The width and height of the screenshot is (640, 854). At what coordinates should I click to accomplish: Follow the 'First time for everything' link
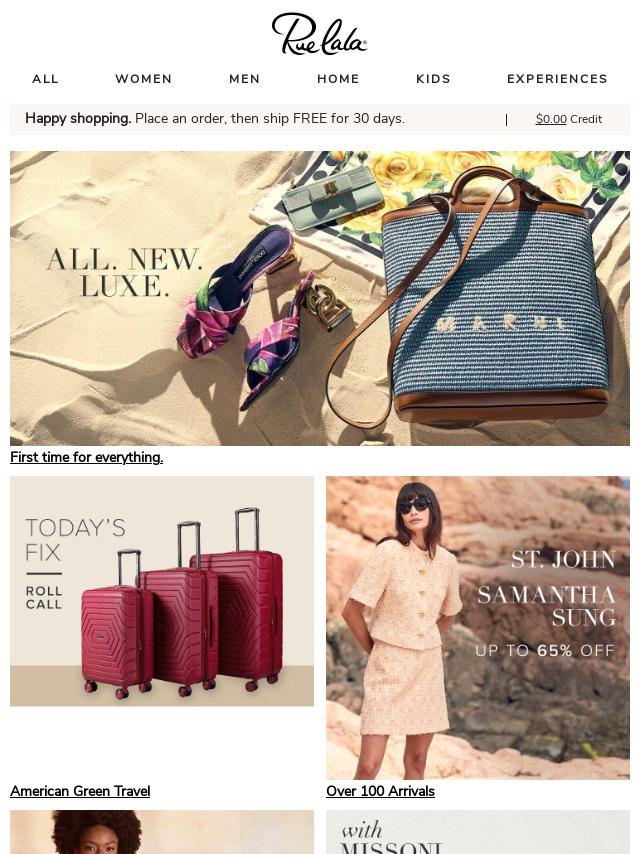(86, 457)
